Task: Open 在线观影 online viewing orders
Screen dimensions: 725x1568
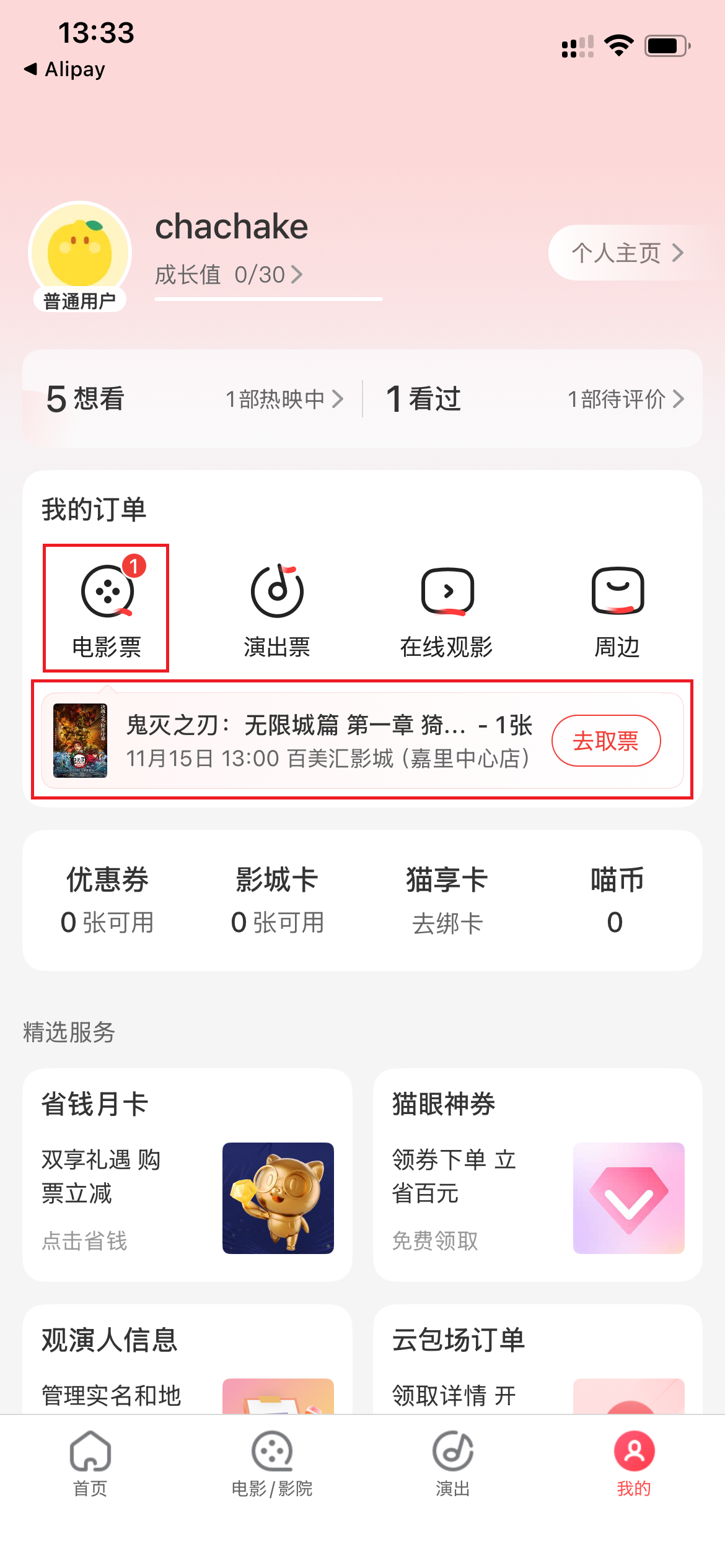Action: coord(447,608)
